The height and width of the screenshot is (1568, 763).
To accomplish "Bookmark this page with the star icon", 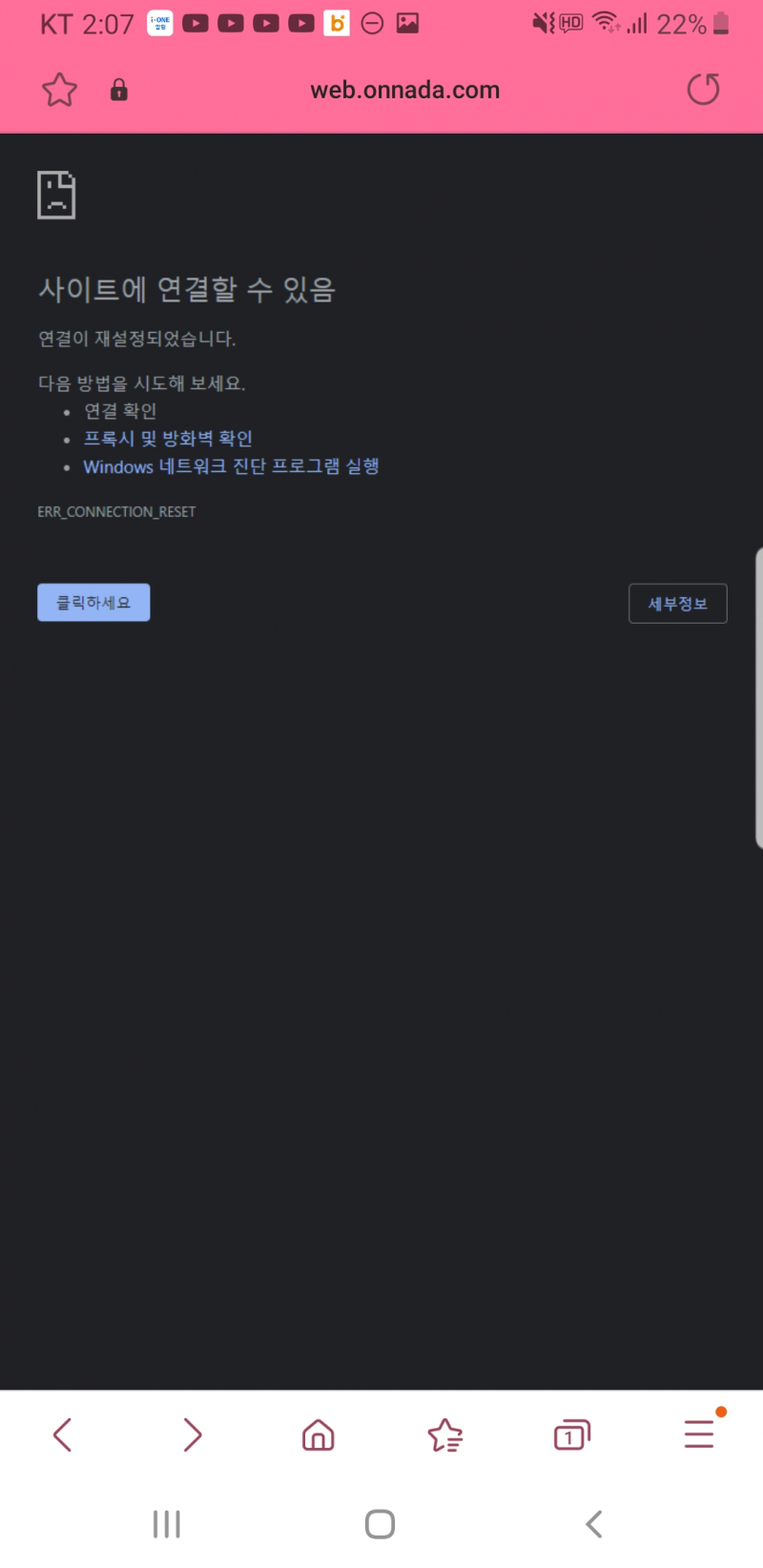I will [x=59, y=90].
